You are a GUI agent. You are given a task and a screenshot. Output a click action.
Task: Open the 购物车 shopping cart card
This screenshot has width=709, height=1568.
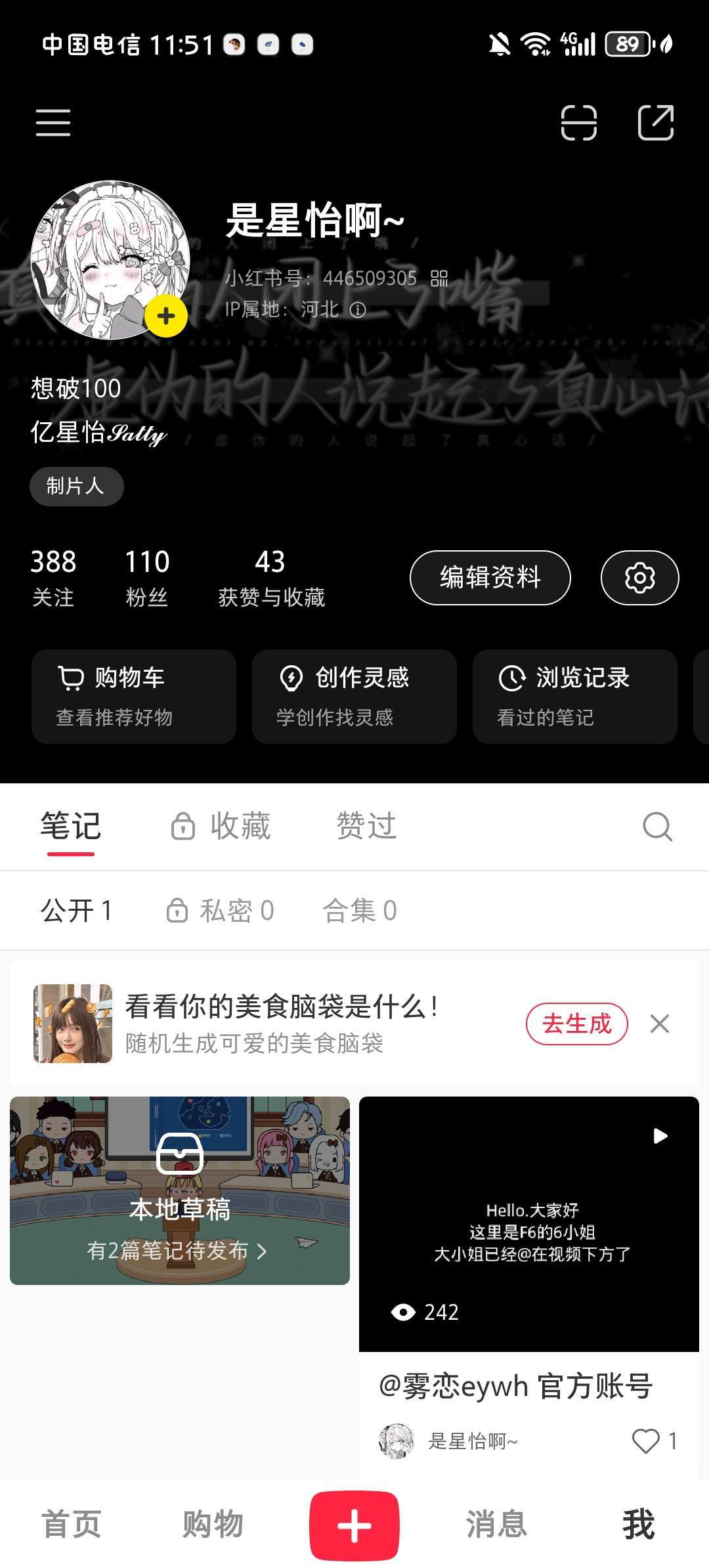(x=134, y=696)
